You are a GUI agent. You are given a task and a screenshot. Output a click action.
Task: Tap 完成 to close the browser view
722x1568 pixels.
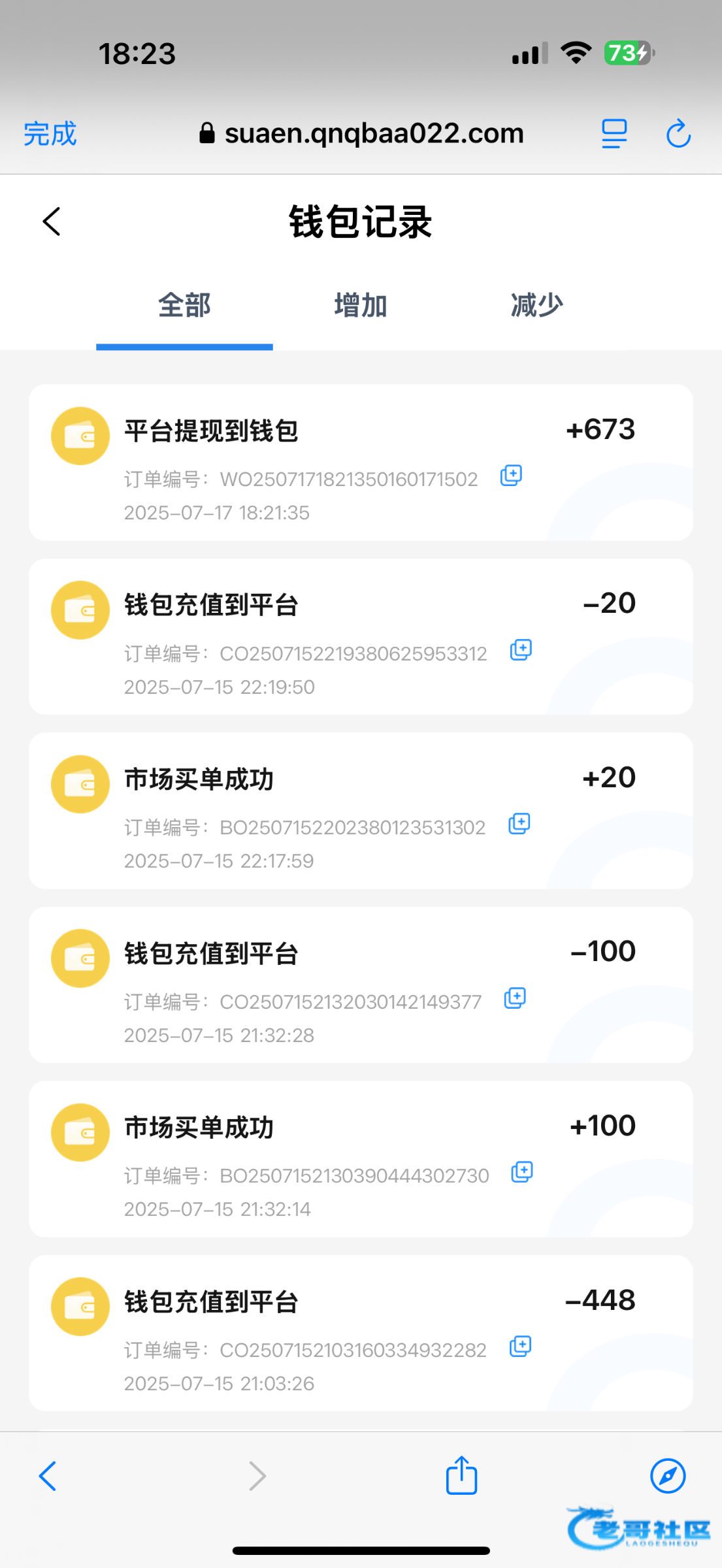tap(50, 134)
